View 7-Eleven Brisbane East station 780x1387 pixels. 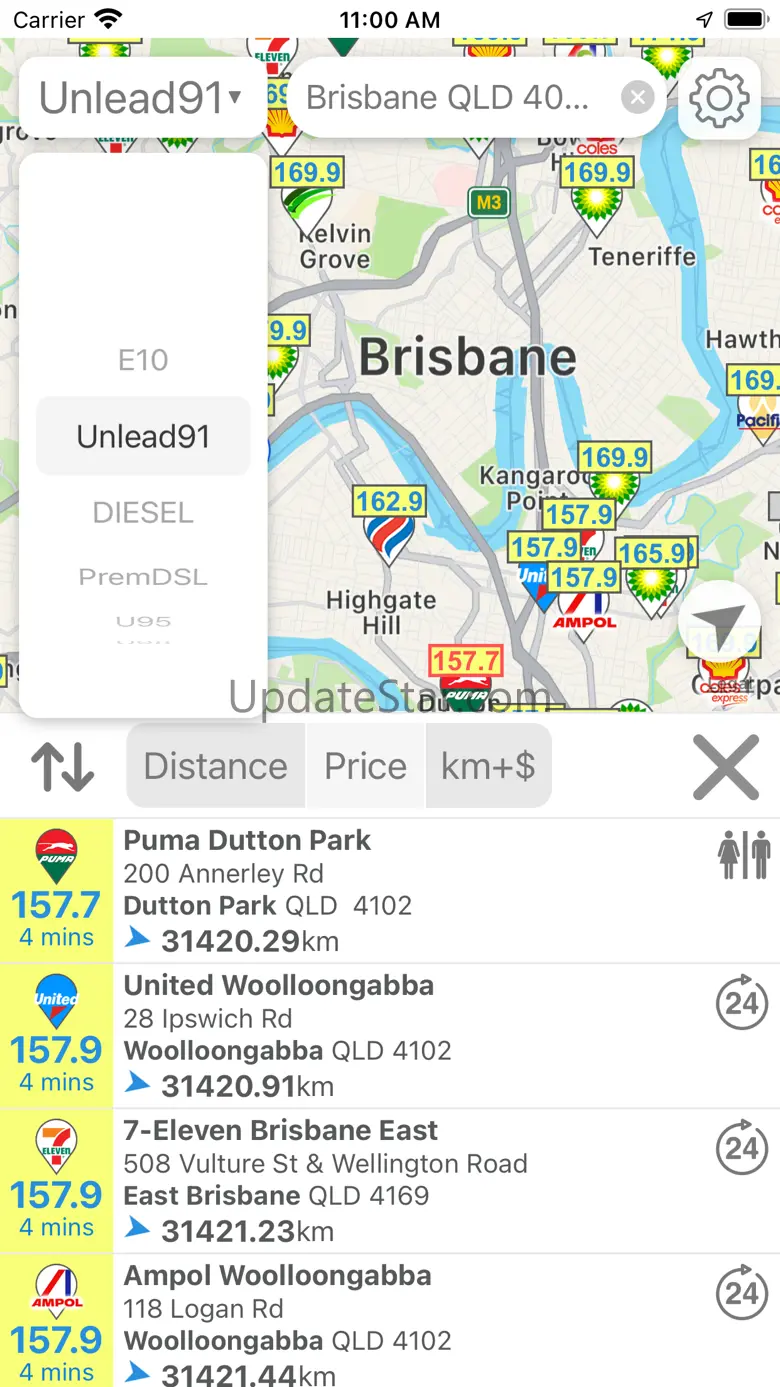pos(400,1180)
